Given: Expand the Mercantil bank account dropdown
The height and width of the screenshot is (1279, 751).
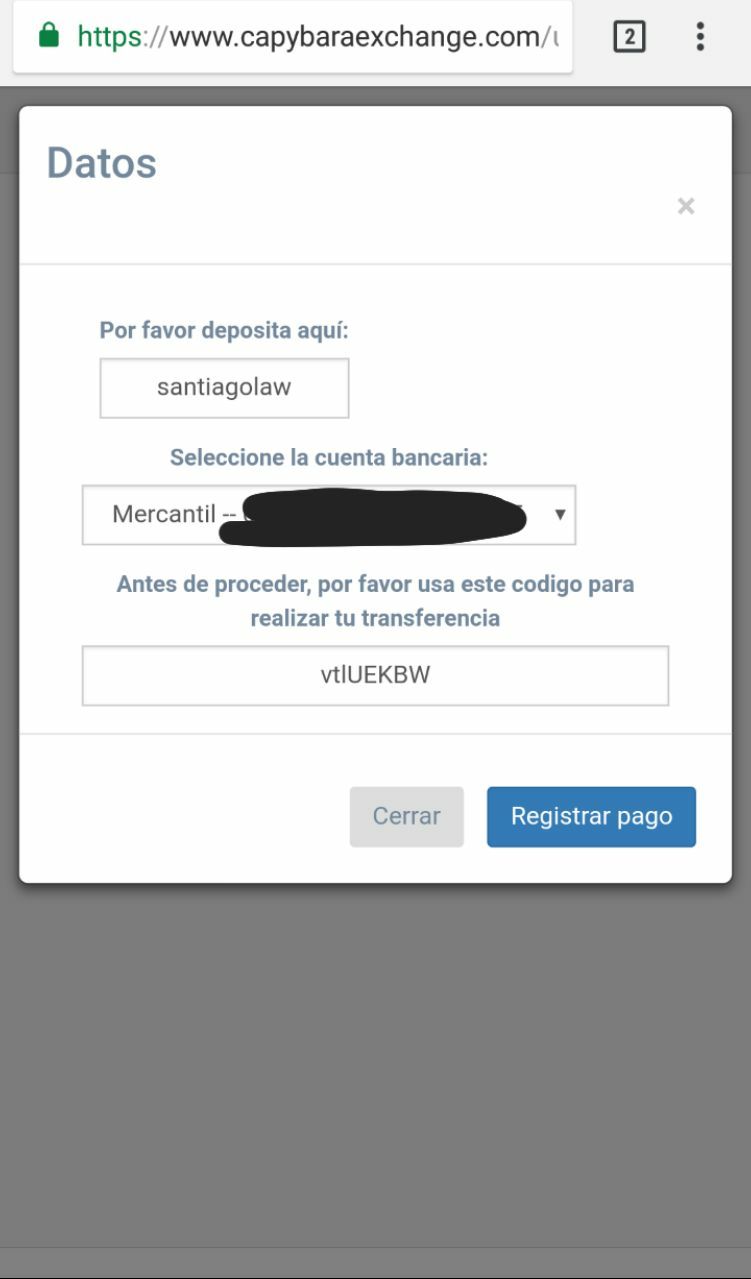Looking at the screenshot, I should [x=329, y=515].
